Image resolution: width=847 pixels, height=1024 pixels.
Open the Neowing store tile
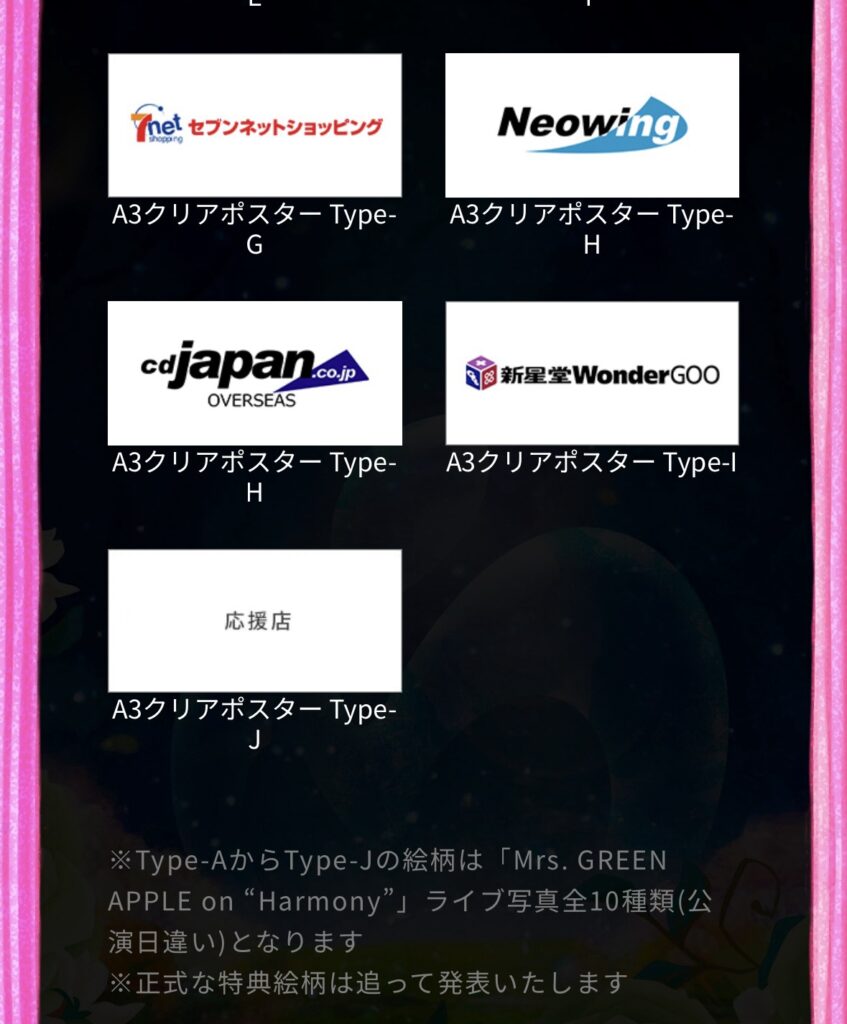(x=592, y=125)
